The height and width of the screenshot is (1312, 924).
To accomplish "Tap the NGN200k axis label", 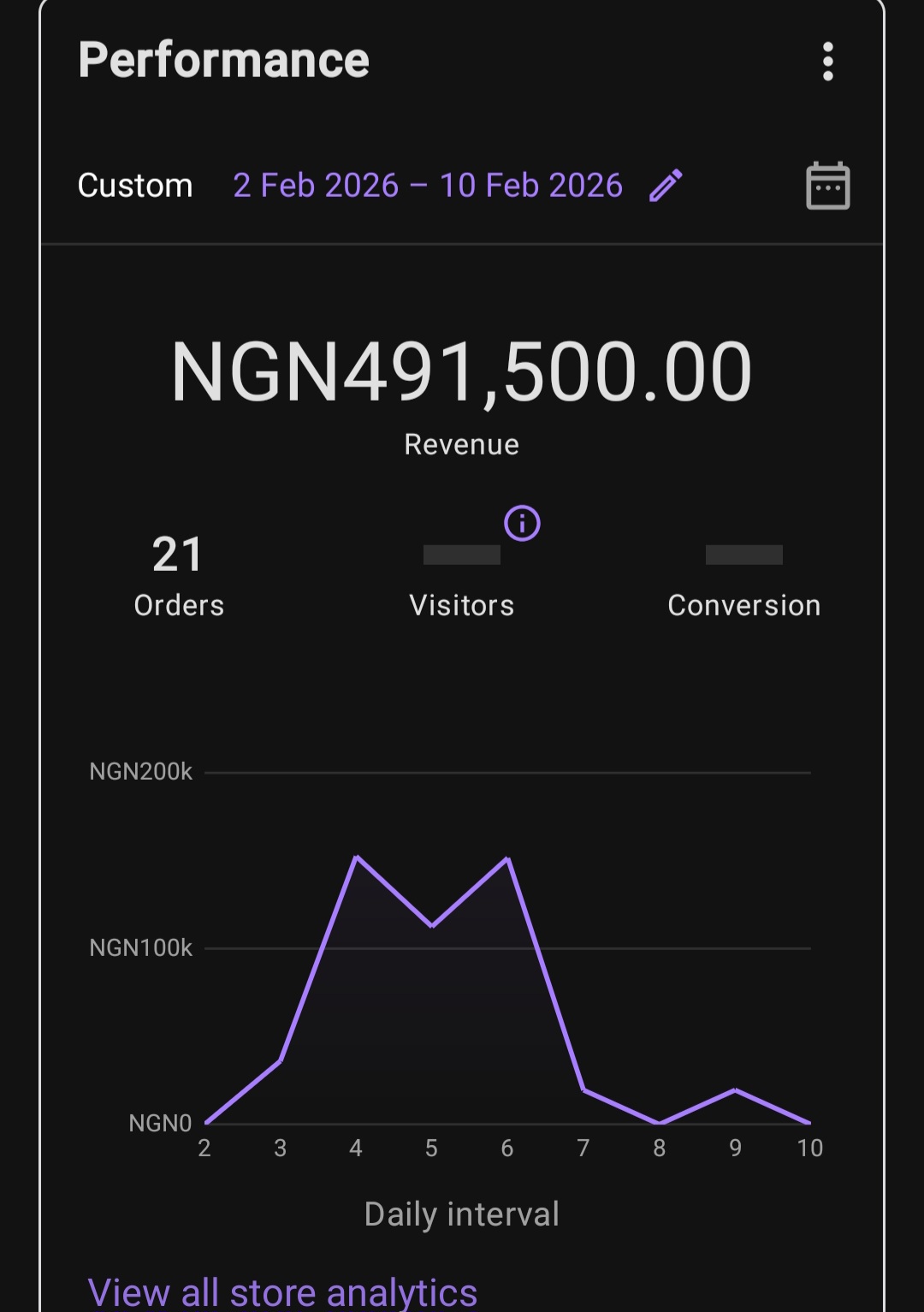I will click(143, 771).
